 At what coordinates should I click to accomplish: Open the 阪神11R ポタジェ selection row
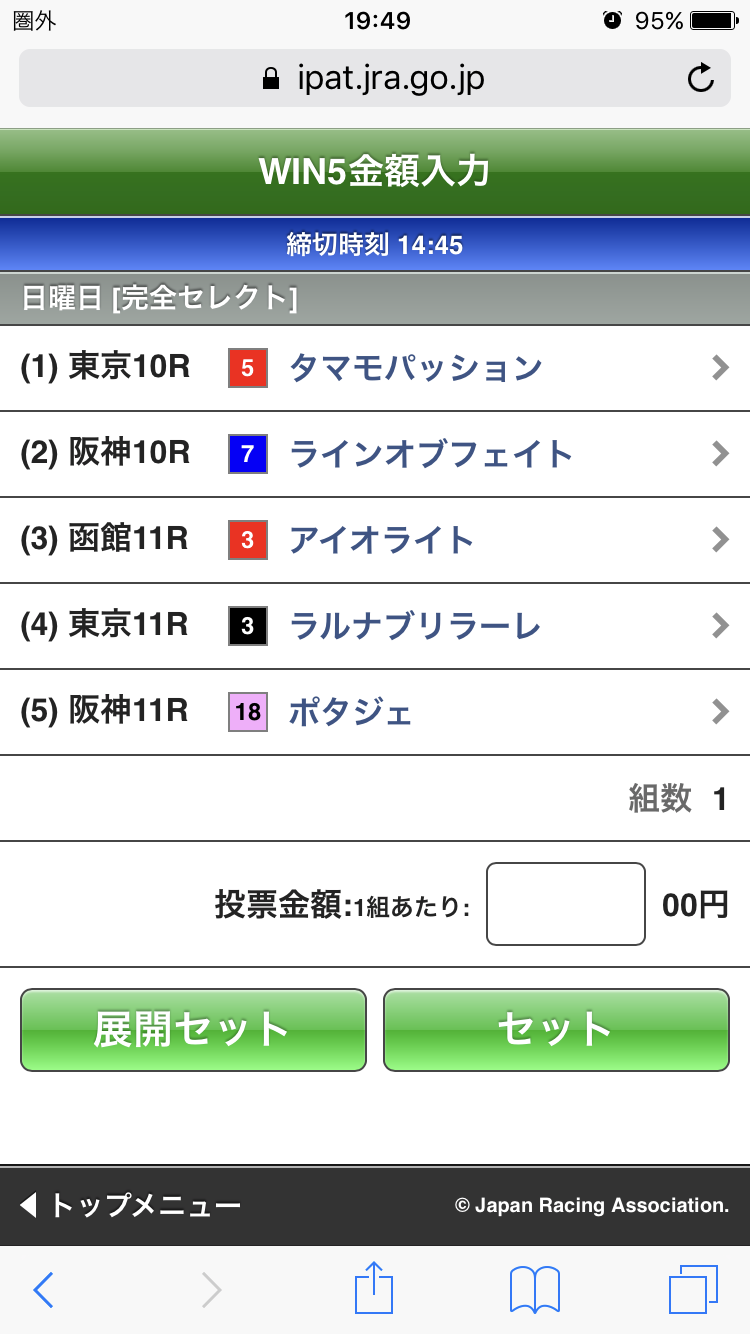[x=375, y=712]
